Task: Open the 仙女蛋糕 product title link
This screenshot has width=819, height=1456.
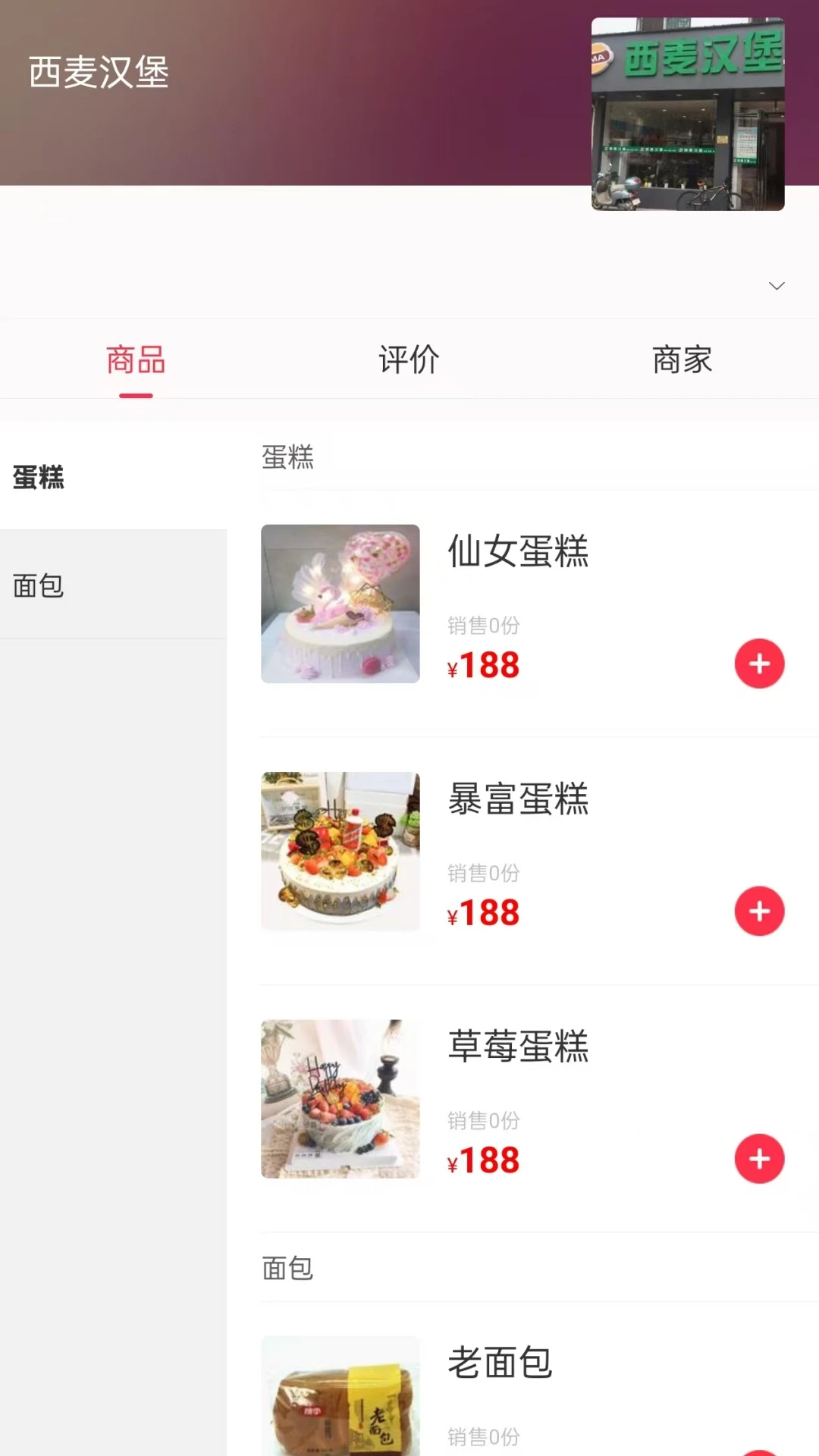Action: pyautogui.click(x=519, y=554)
